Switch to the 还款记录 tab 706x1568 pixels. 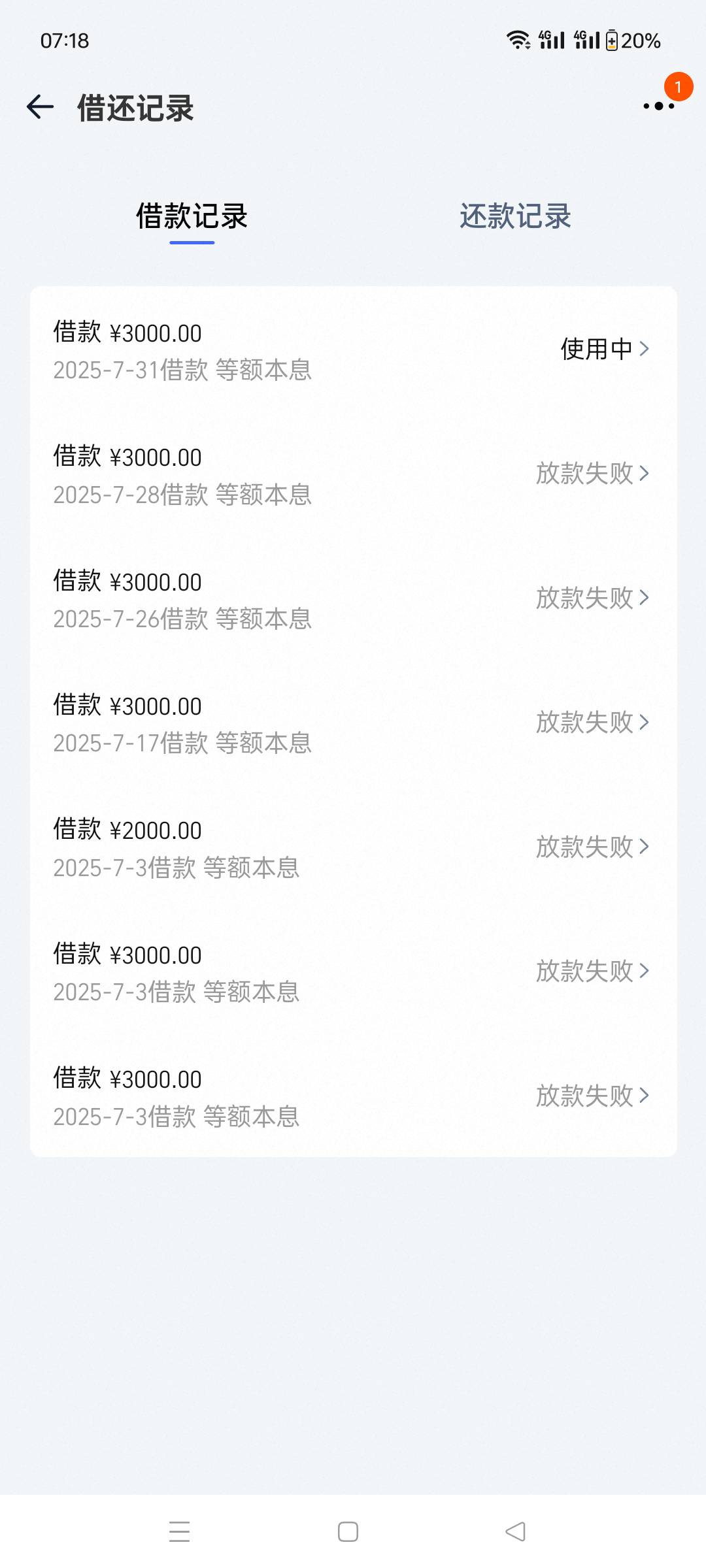(515, 216)
